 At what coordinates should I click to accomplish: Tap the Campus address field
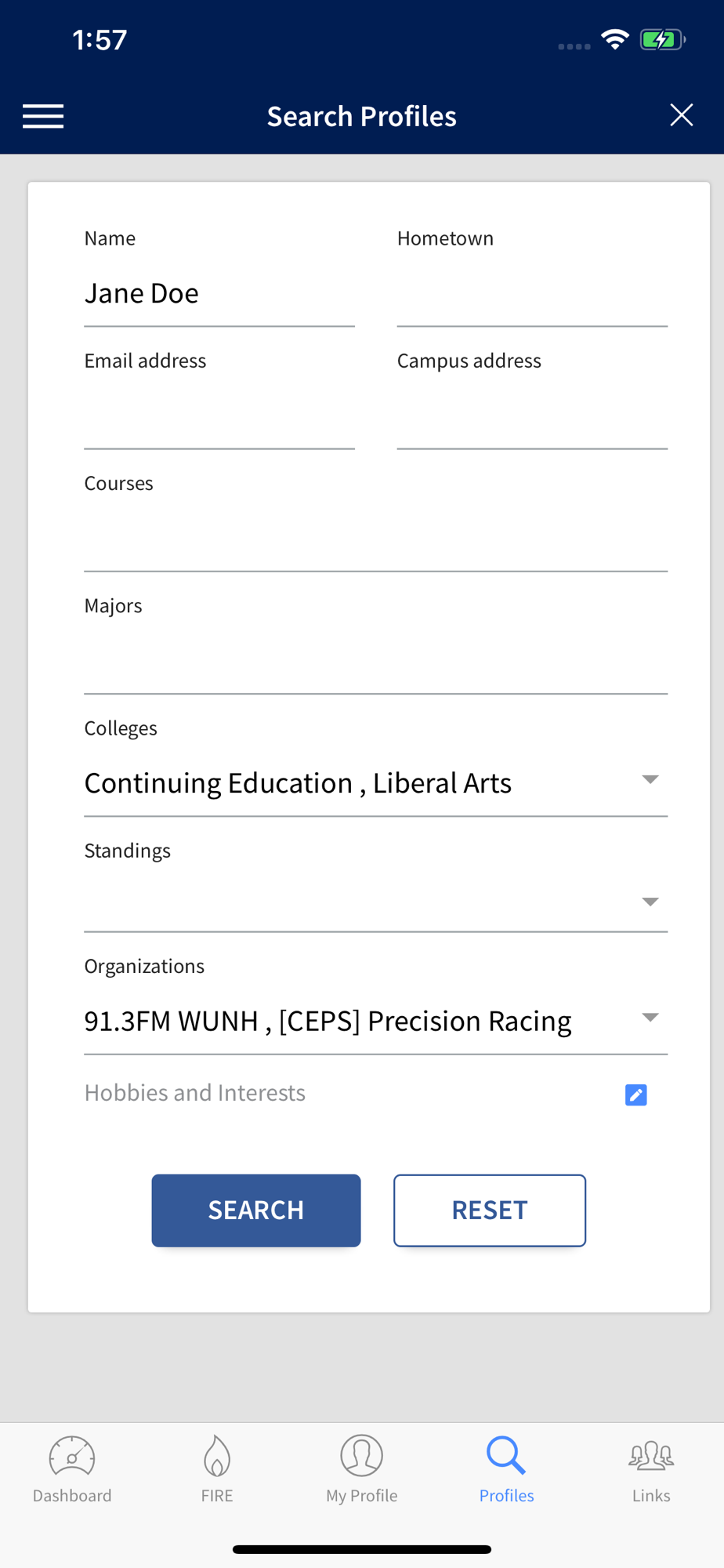(x=532, y=416)
